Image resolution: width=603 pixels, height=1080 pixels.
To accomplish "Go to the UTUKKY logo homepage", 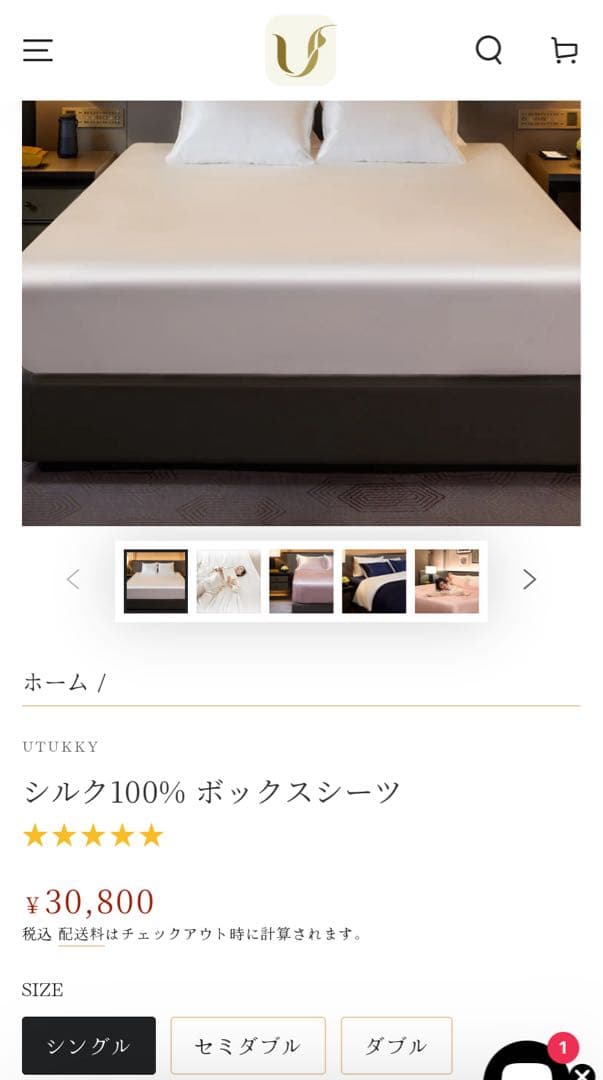I will click(x=300, y=50).
